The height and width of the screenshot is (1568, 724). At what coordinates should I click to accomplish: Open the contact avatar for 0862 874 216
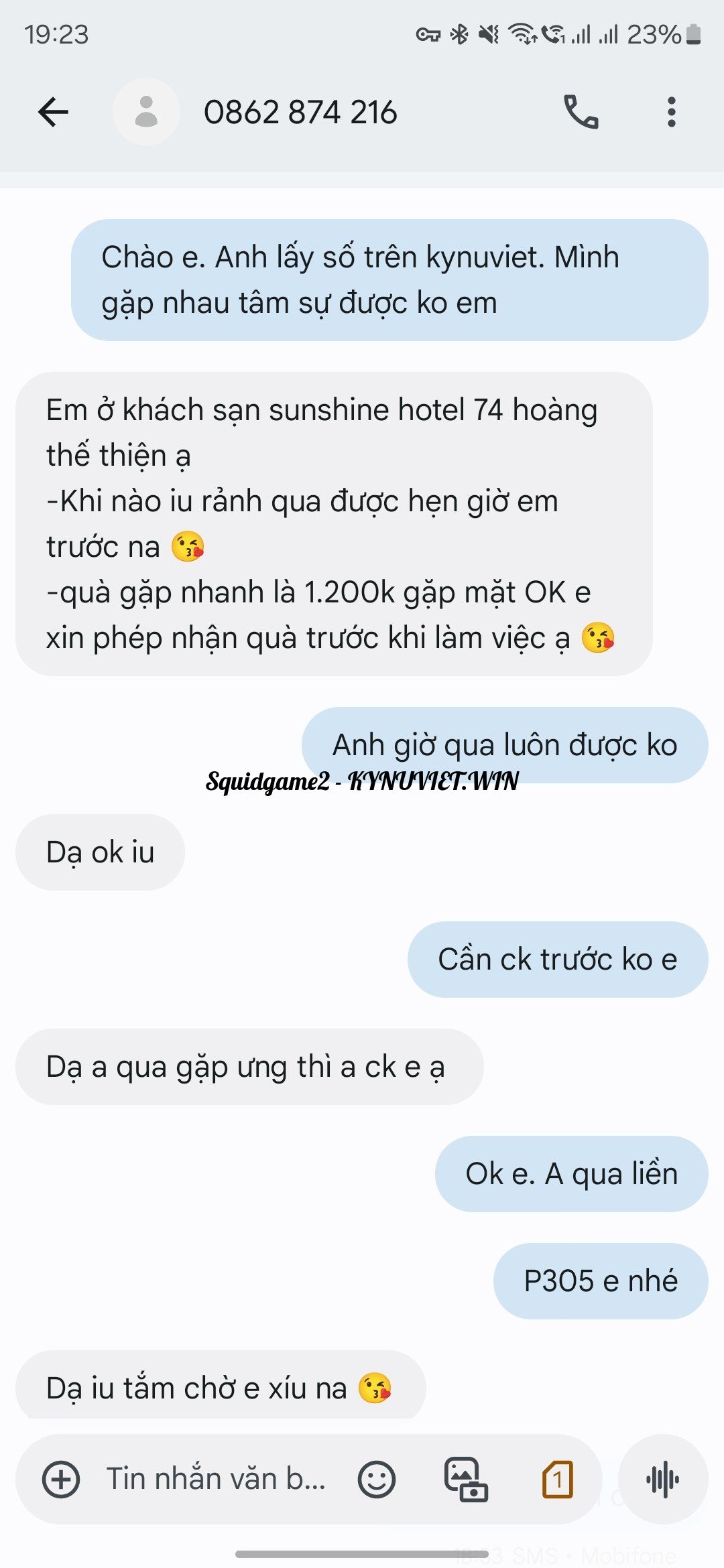point(146,112)
